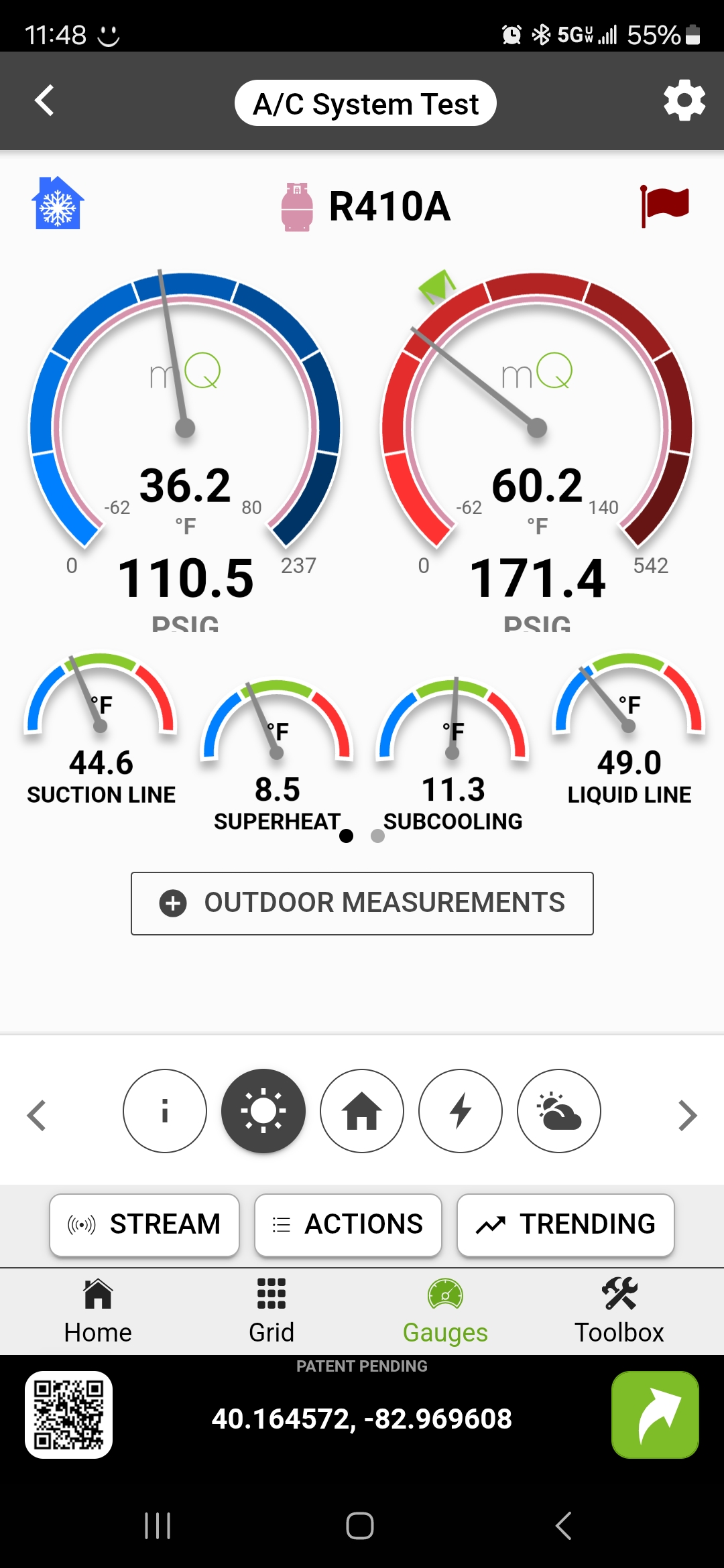Image resolution: width=724 pixels, height=1568 pixels.
Task: Open the settings gear
Action: coord(684,101)
